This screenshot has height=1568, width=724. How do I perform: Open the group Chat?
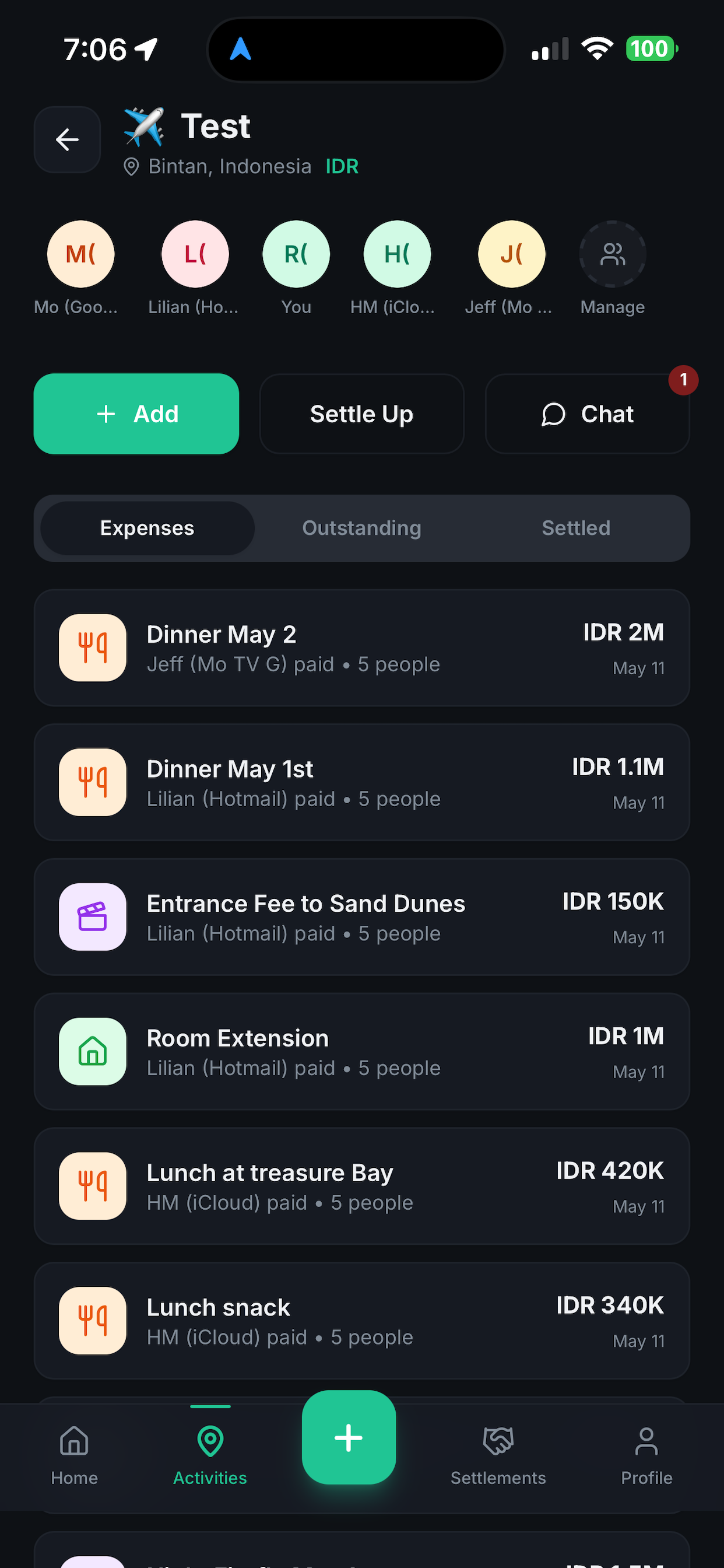(587, 414)
